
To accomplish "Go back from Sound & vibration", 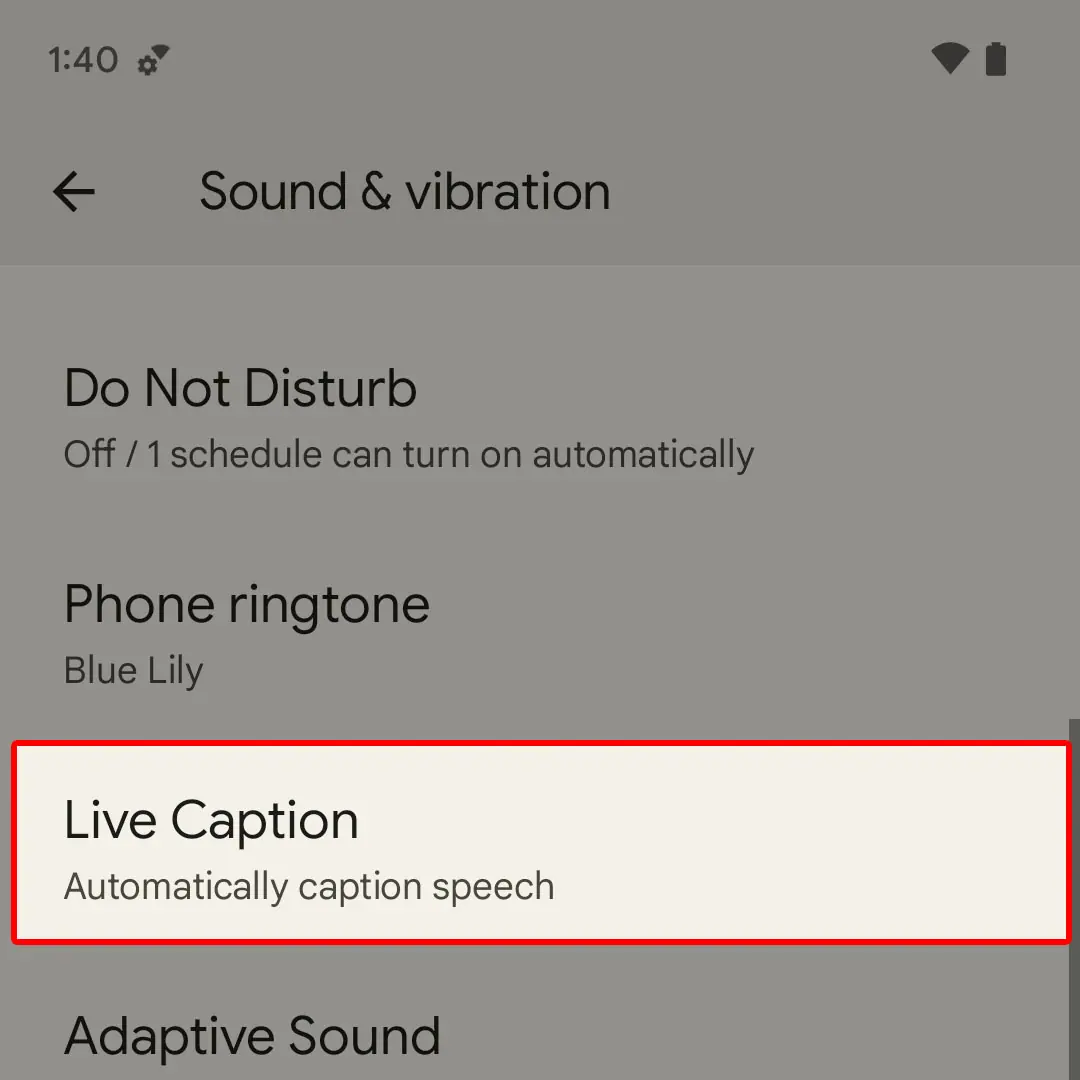I will (74, 191).
